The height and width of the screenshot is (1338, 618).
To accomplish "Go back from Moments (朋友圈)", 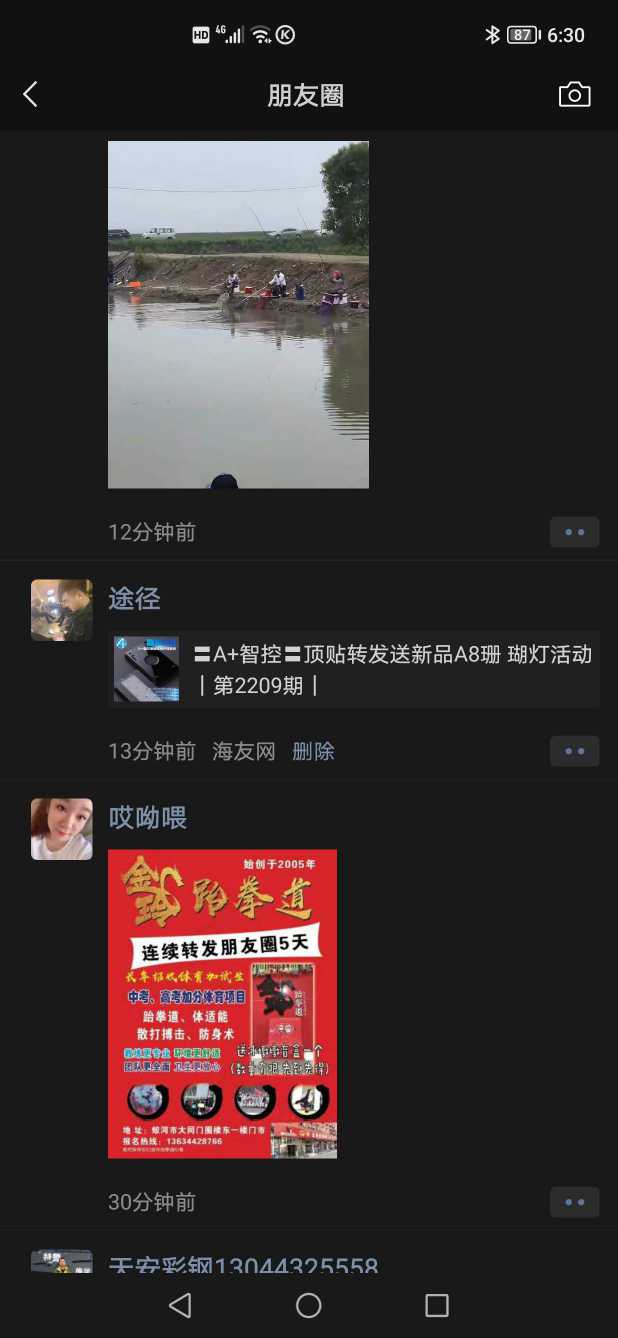I will click(30, 95).
